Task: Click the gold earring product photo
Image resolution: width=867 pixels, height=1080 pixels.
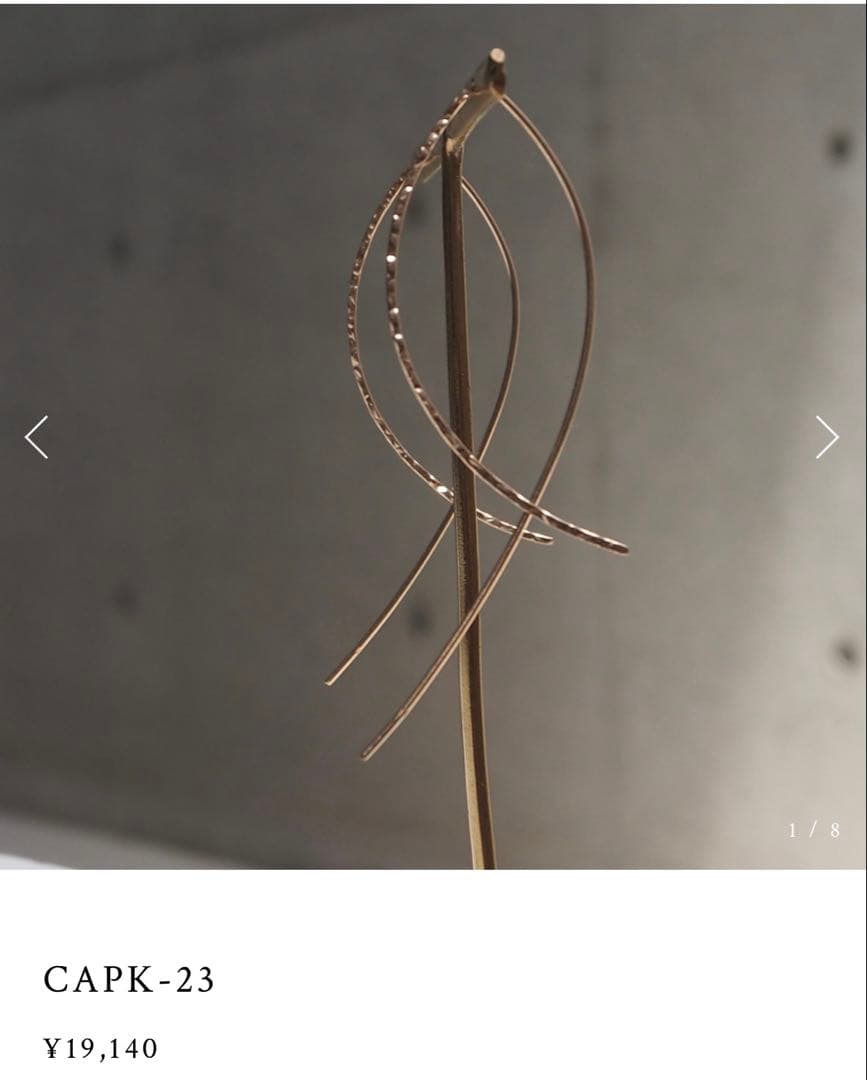Action: tap(433, 435)
